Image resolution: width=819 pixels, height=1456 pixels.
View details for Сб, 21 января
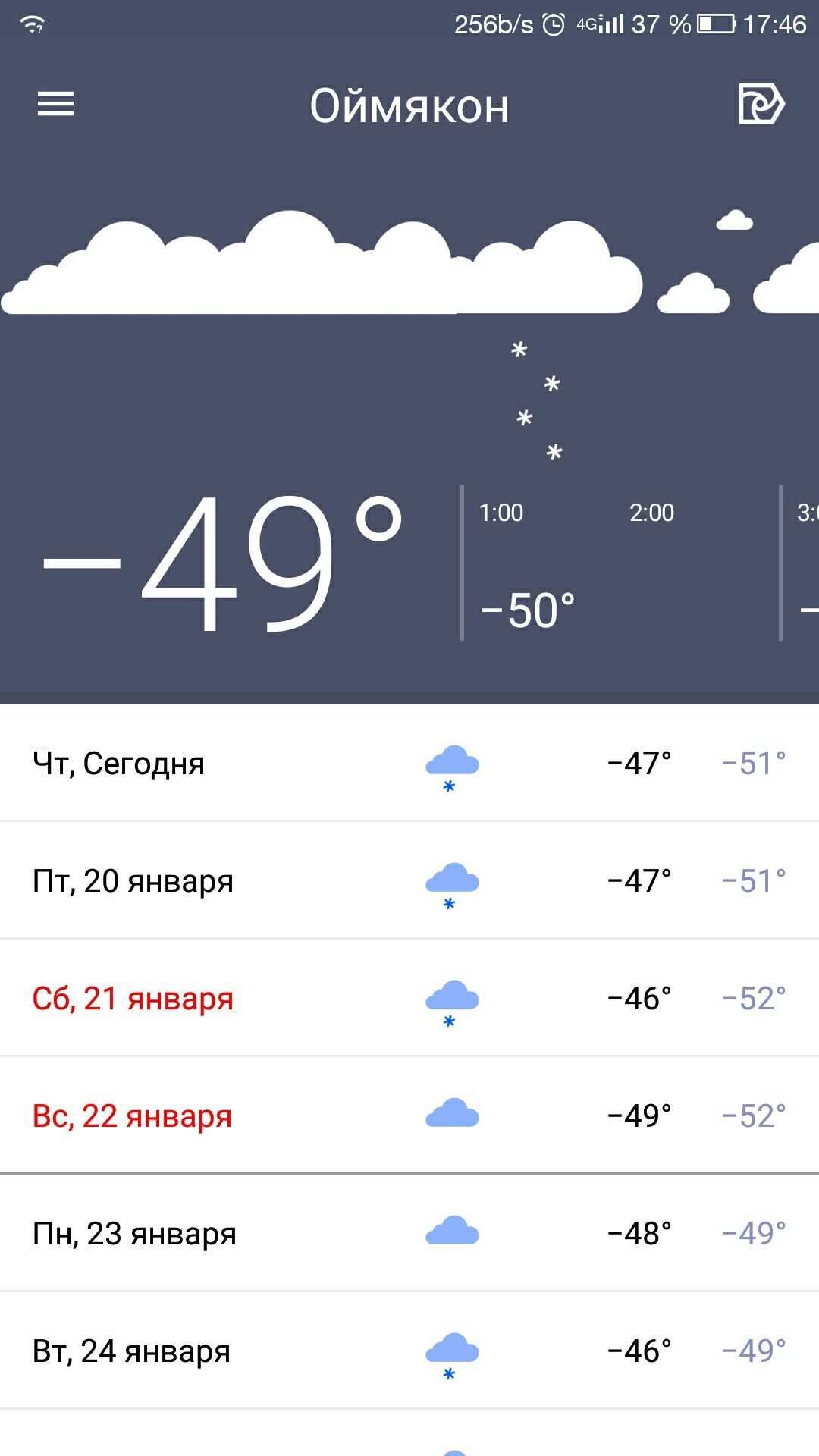pos(409,998)
